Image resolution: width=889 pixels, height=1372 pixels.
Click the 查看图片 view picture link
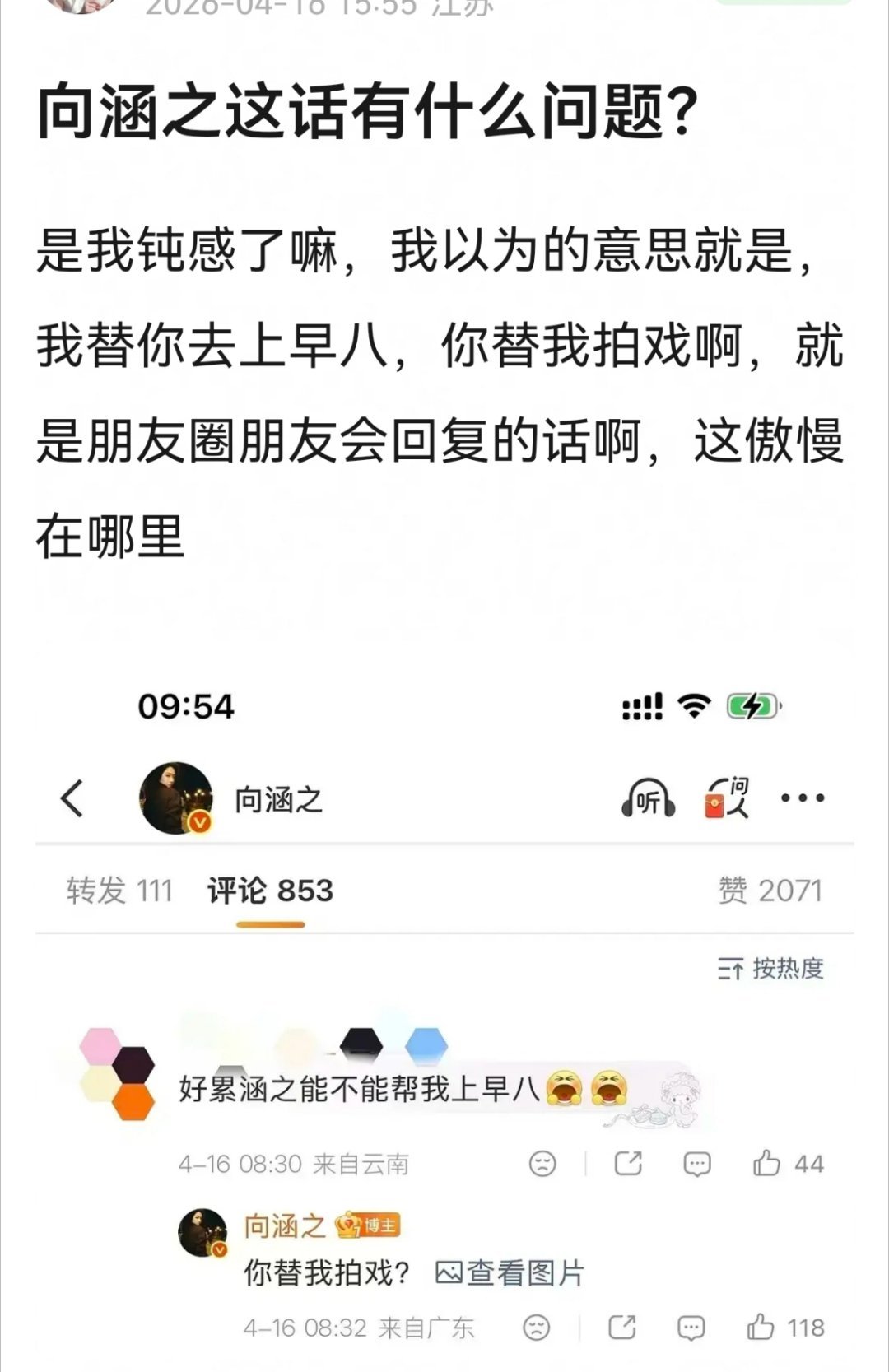pyautogui.click(x=510, y=1272)
